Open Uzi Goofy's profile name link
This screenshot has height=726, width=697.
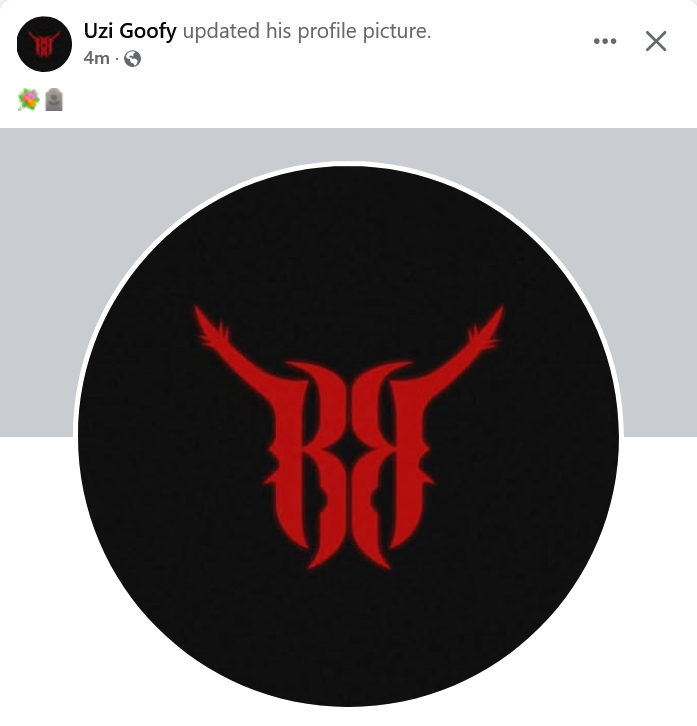coord(130,31)
